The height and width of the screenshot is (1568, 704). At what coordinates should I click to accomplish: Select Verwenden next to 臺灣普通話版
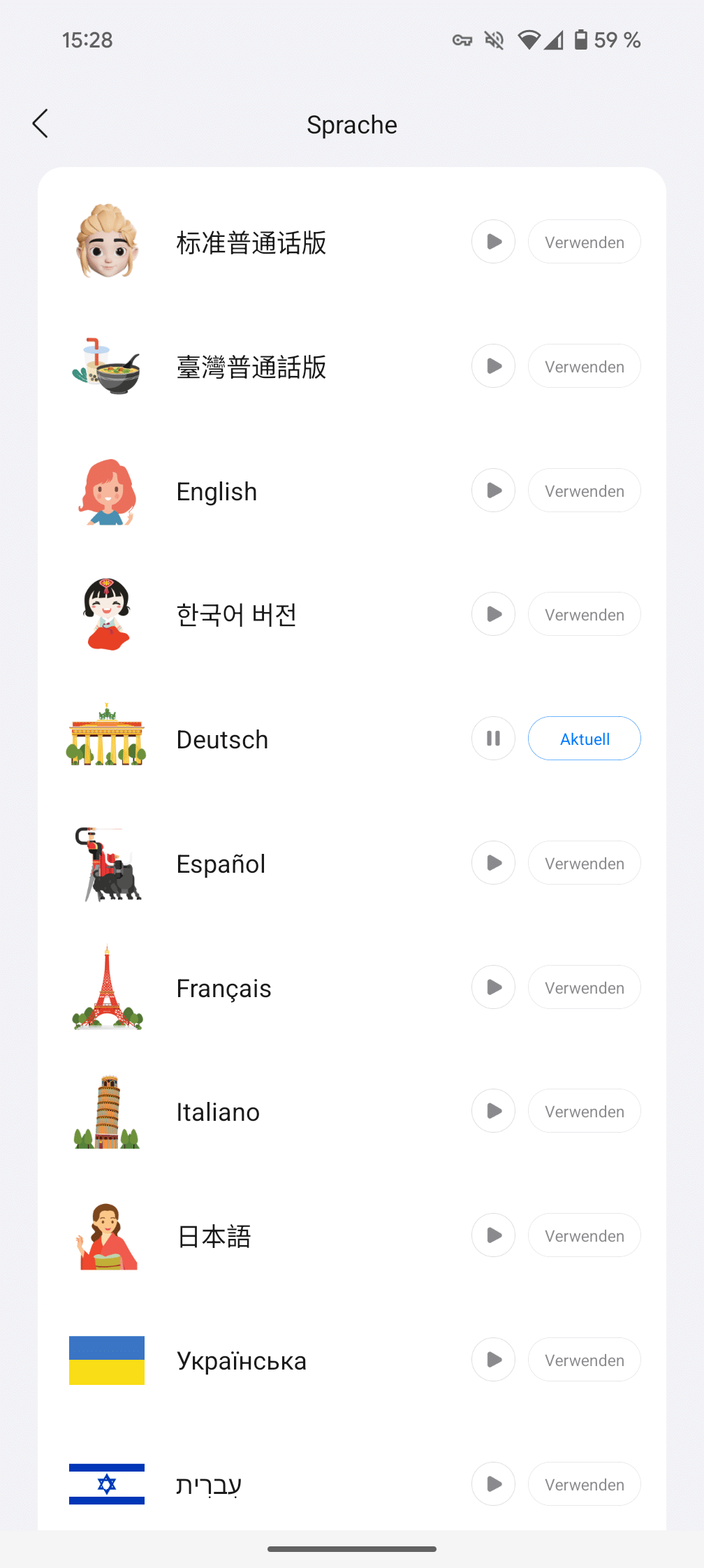[584, 366]
